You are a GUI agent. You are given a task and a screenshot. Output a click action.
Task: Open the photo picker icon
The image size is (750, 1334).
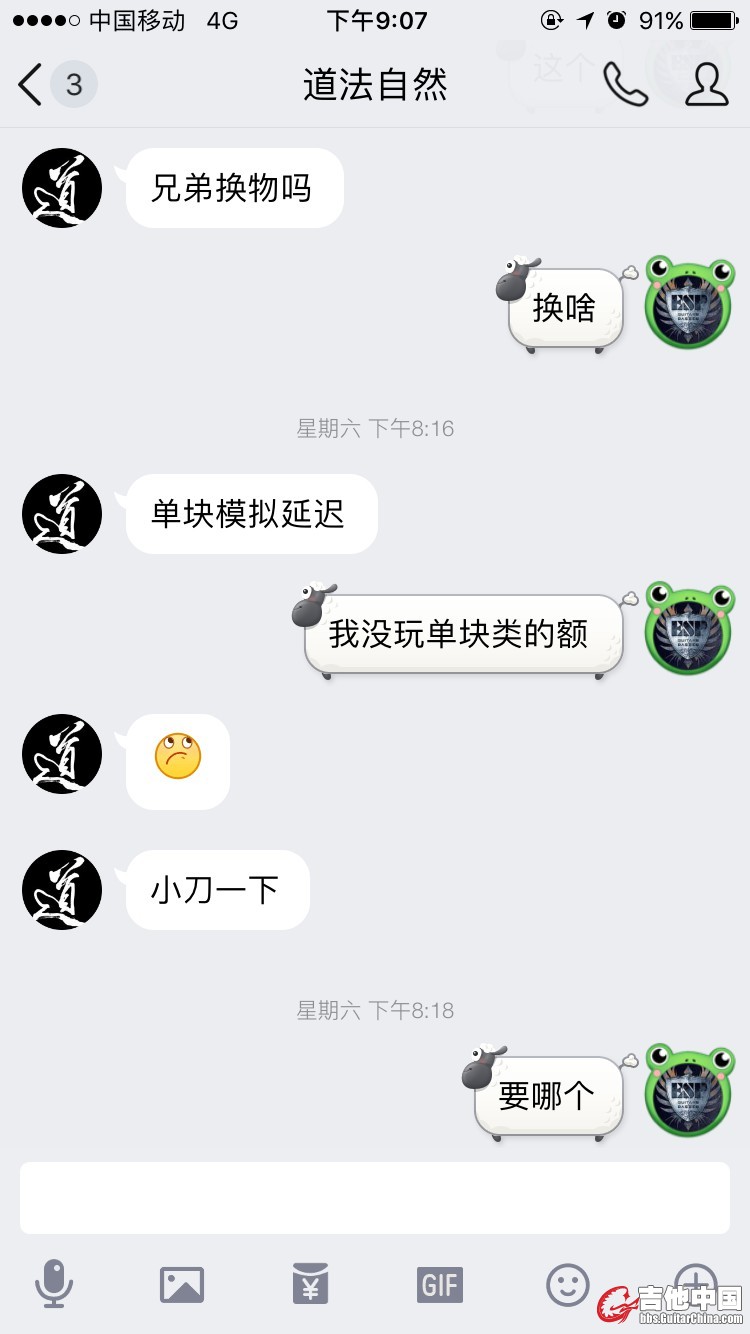(x=182, y=1284)
